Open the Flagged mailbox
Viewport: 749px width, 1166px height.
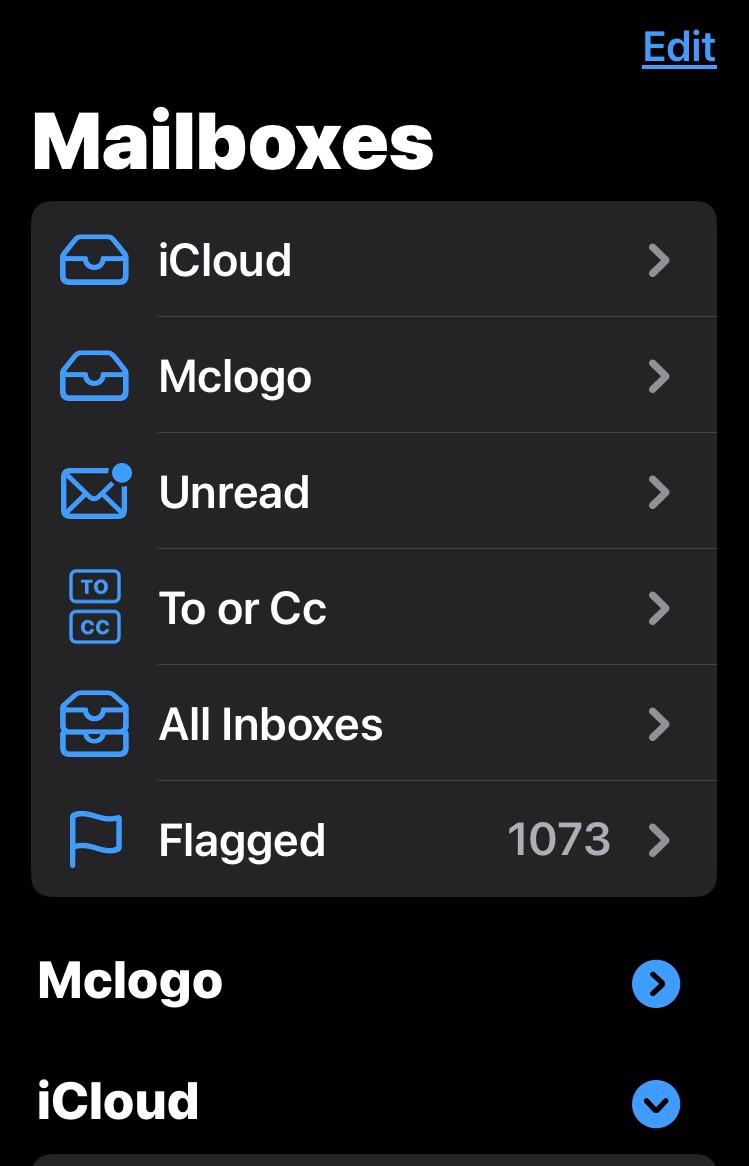pos(374,840)
